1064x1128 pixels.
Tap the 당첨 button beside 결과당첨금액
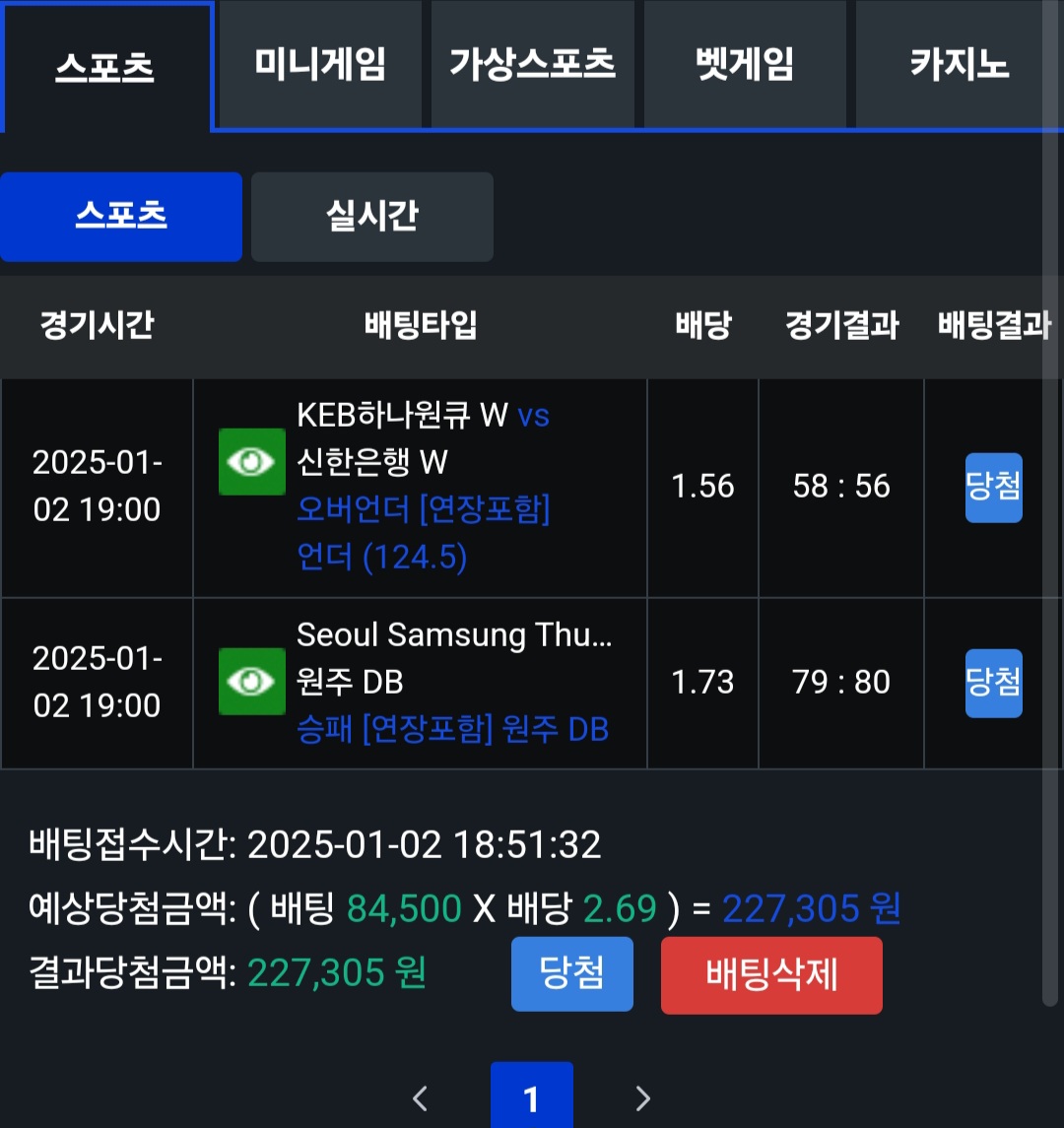point(571,974)
